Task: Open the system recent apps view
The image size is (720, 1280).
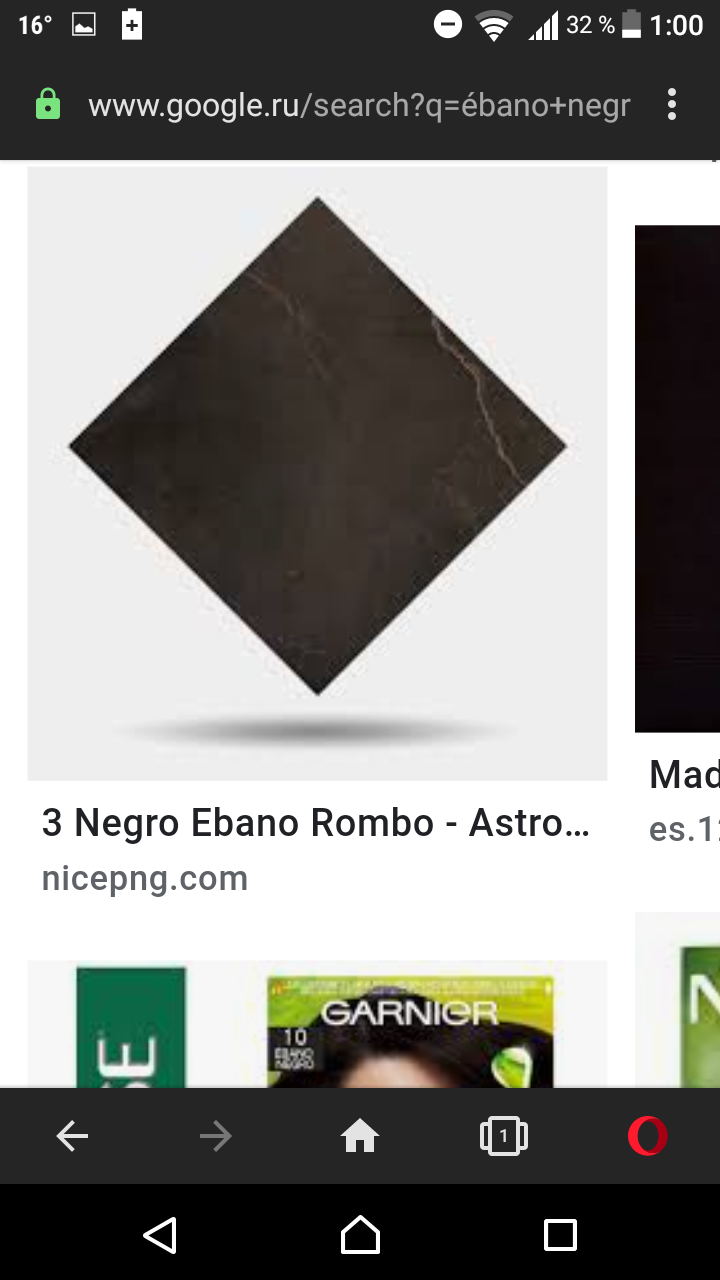Action: (x=560, y=1235)
